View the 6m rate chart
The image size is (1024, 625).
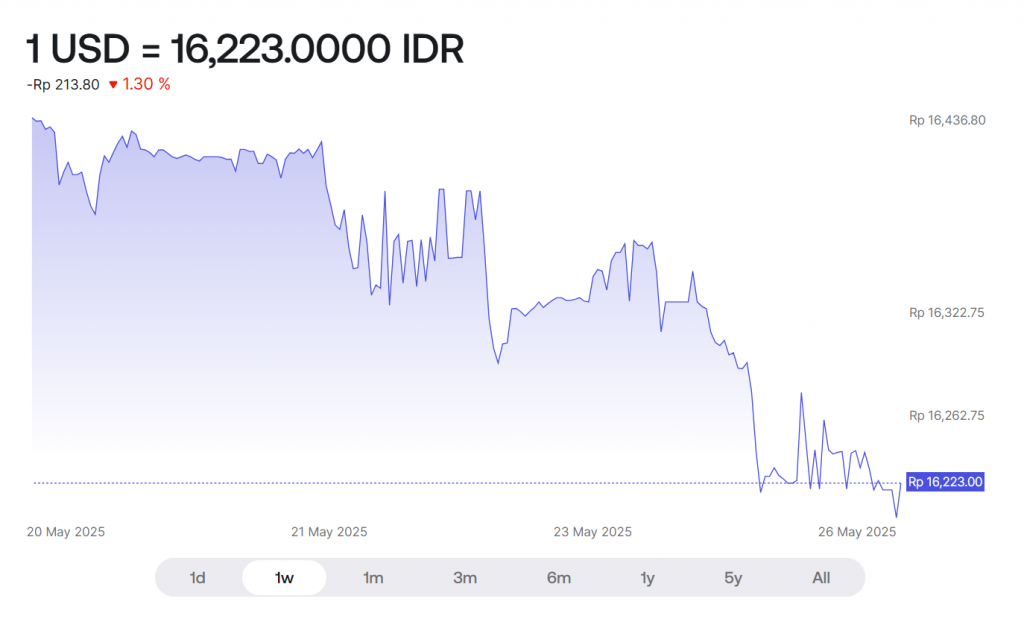[x=559, y=578]
